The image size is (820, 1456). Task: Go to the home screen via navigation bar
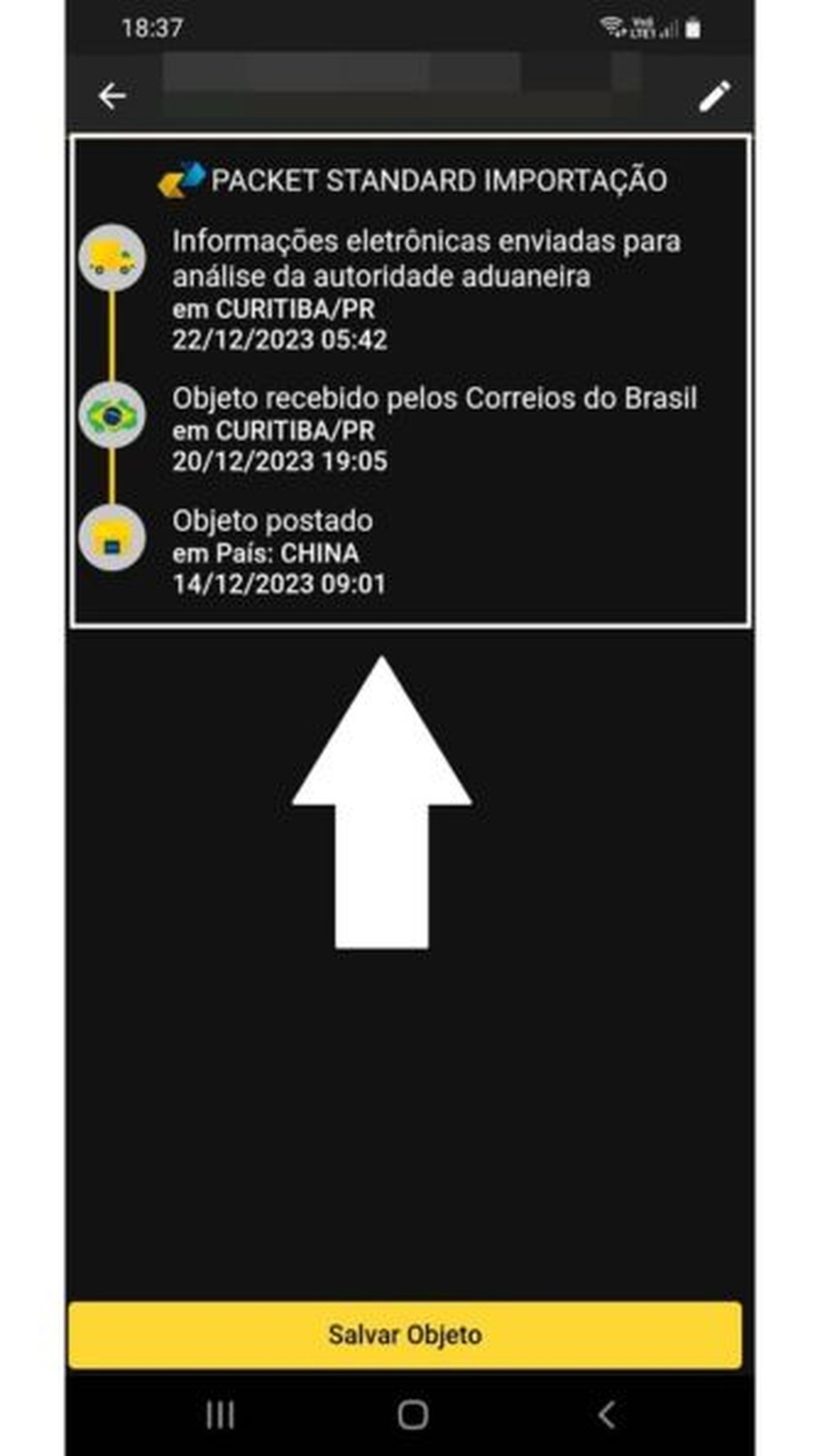(412, 1414)
